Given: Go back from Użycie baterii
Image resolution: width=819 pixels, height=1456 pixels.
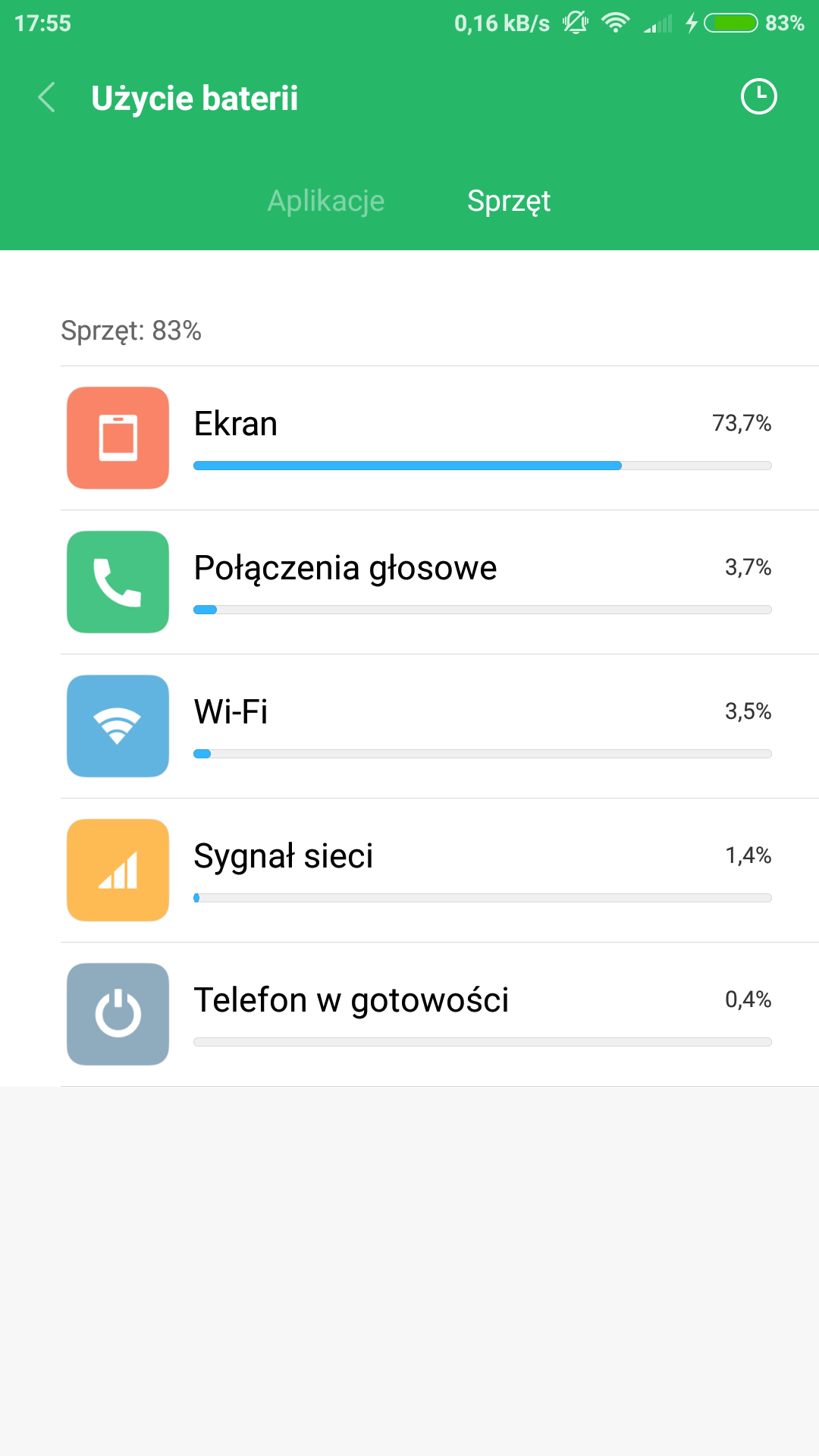Looking at the screenshot, I should pos(47,98).
